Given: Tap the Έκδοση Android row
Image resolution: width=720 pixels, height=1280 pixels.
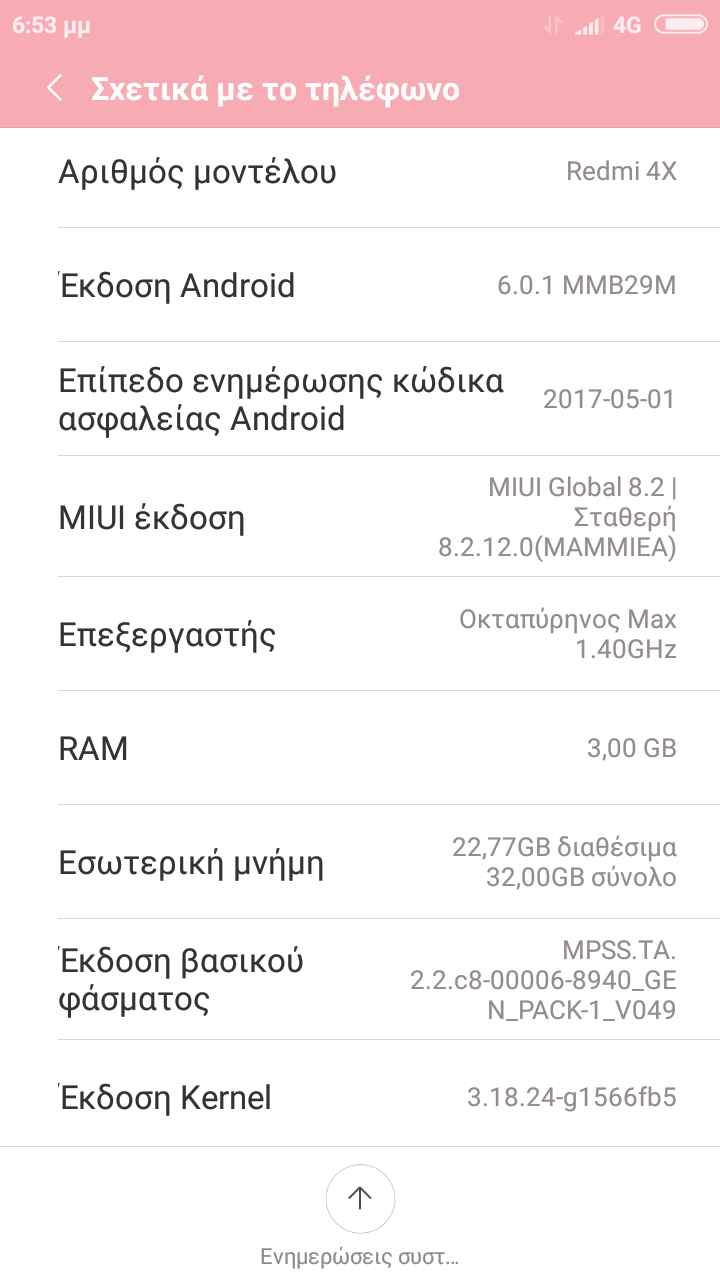Looking at the screenshot, I should (360, 286).
